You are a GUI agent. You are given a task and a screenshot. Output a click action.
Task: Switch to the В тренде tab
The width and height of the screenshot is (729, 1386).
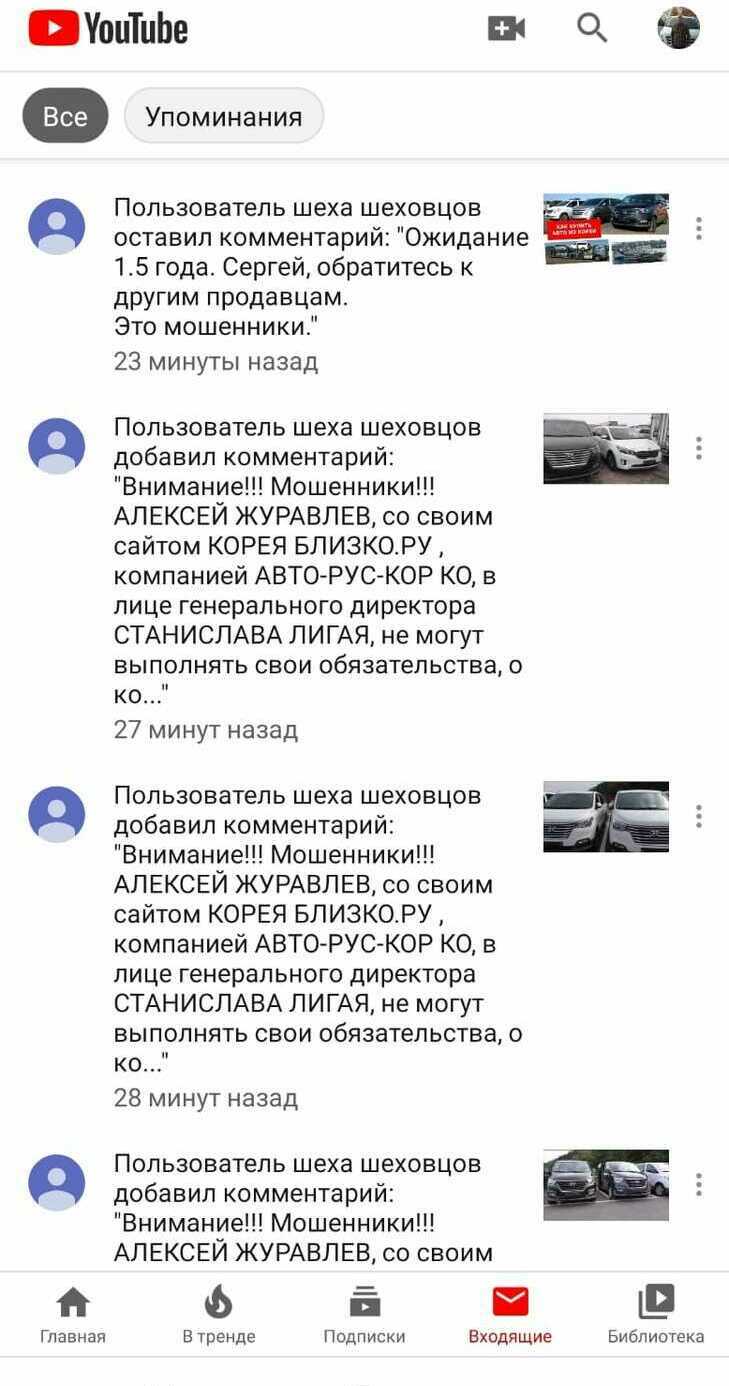[219, 1314]
